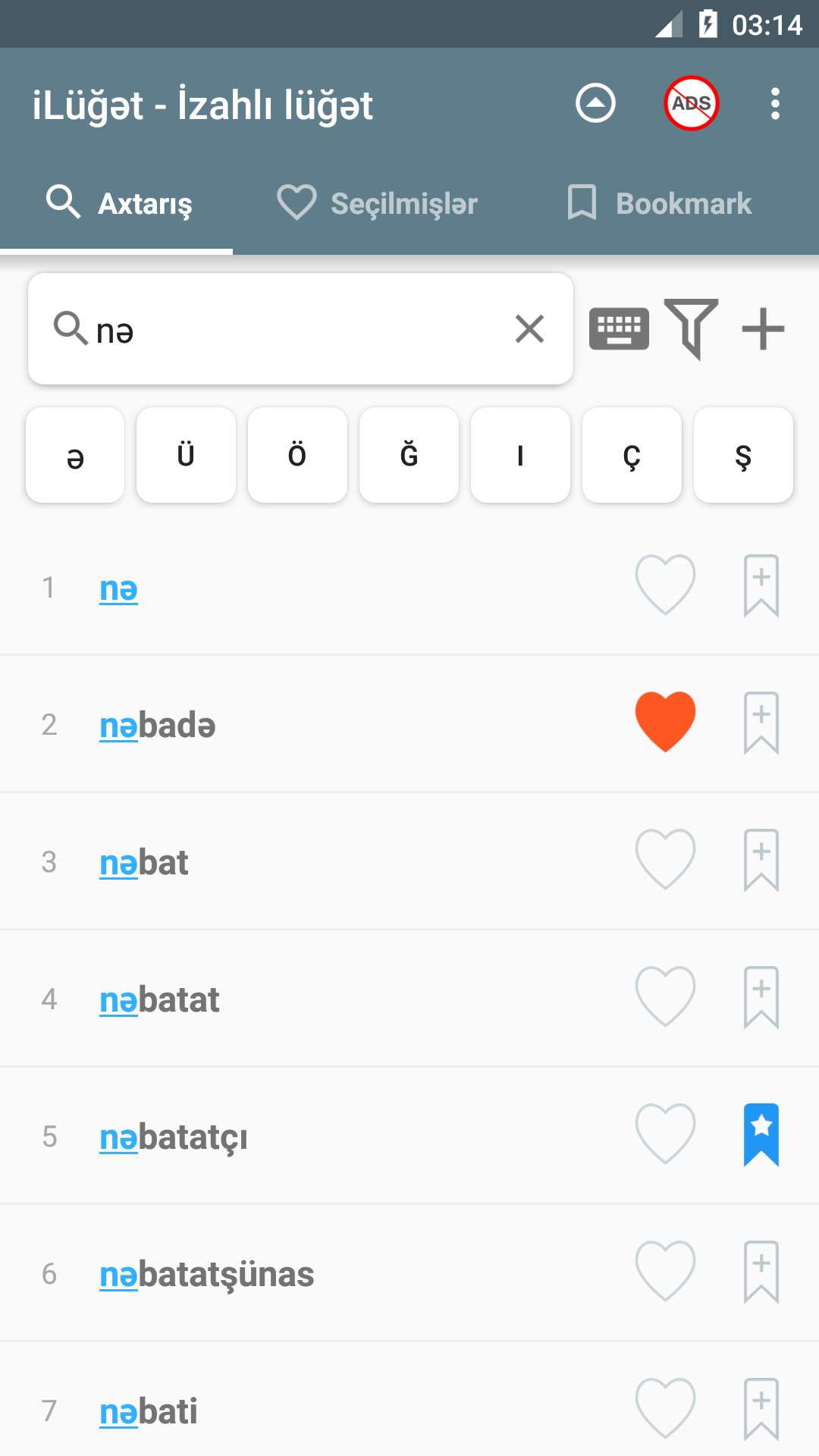Clear the search field with the X icon
Image resolution: width=819 pixels, height=1456 pixels.
[x=529, y=329]
